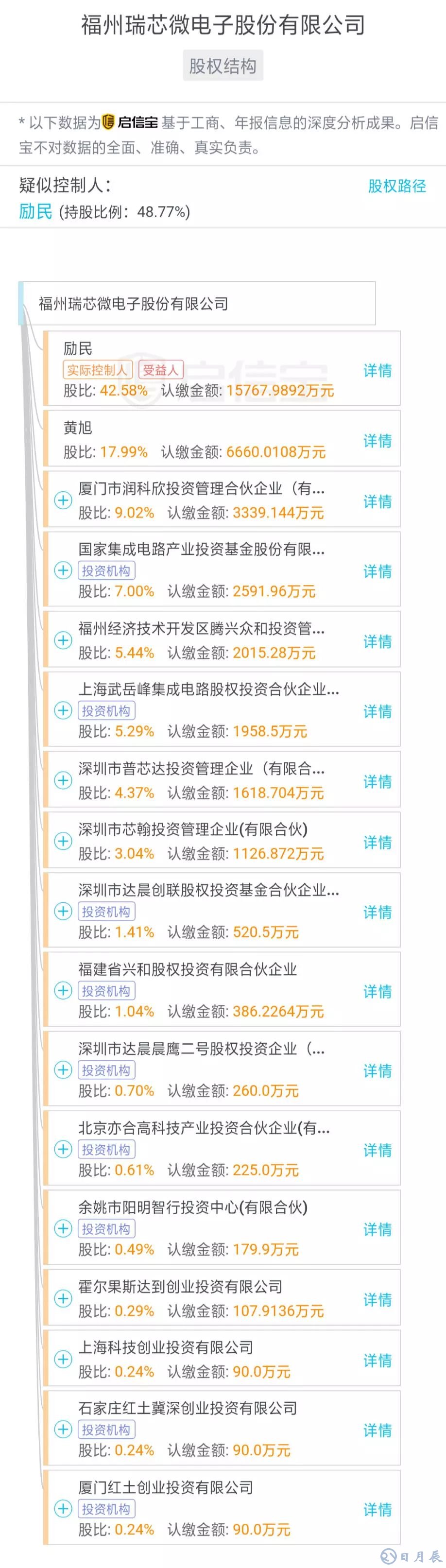Open 详情 for 霍尔果斯达到创业投资有限公司
This screenshot has height=1568, width=446.
click(x=377, y=1300)
